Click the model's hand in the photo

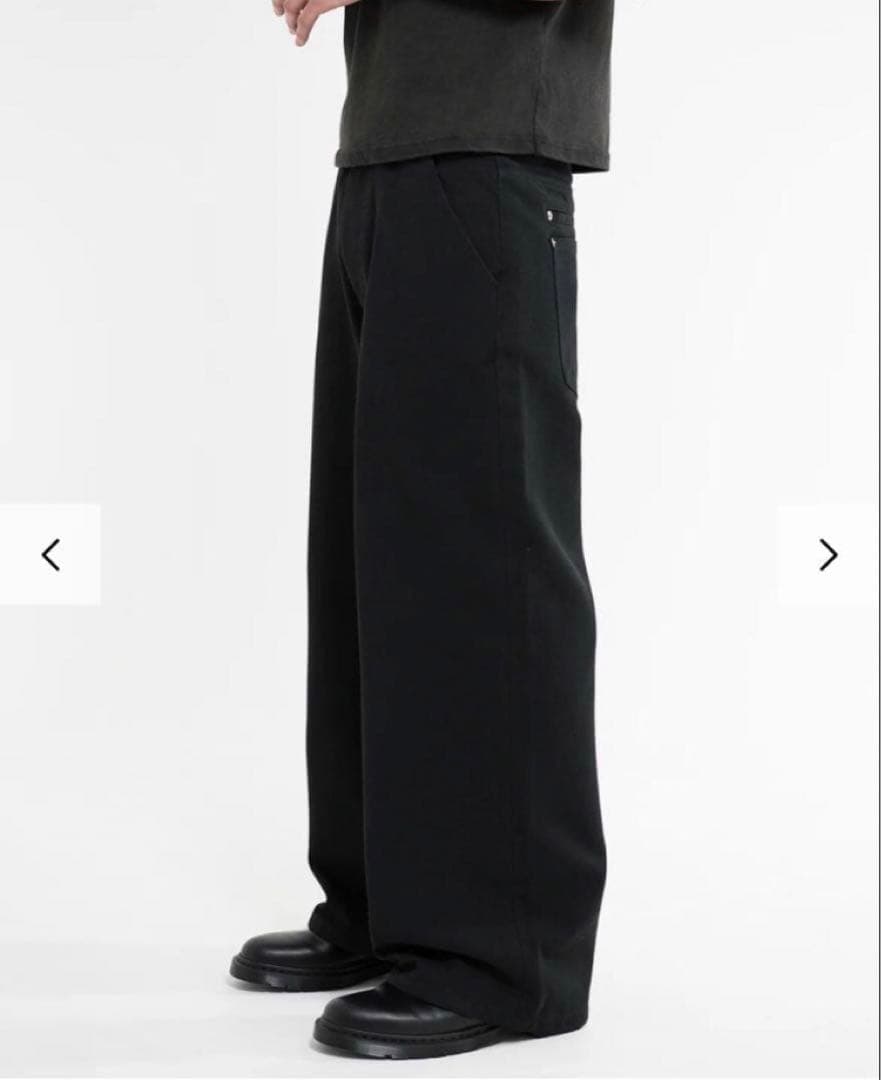(298, 20)
